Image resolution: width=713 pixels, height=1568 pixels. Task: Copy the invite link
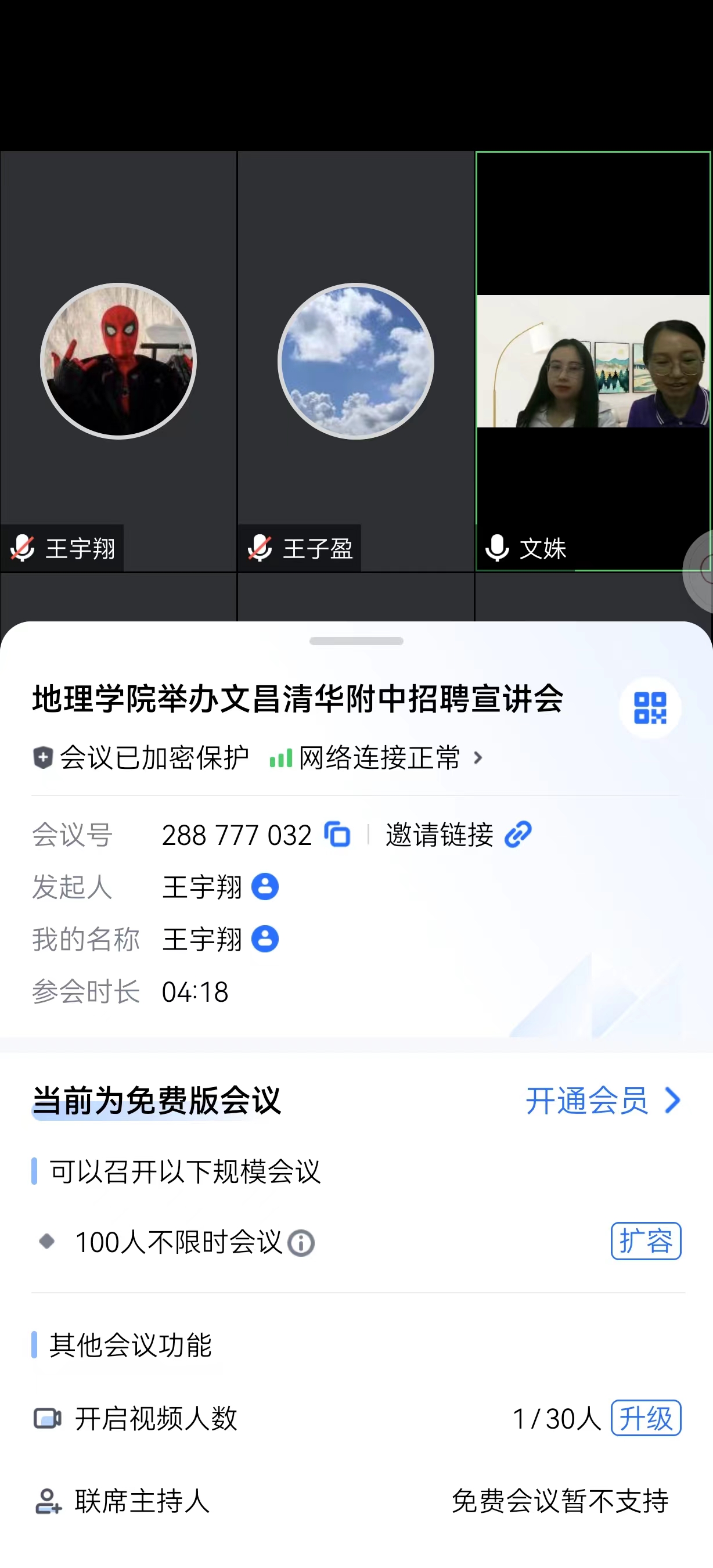point(518,835)
